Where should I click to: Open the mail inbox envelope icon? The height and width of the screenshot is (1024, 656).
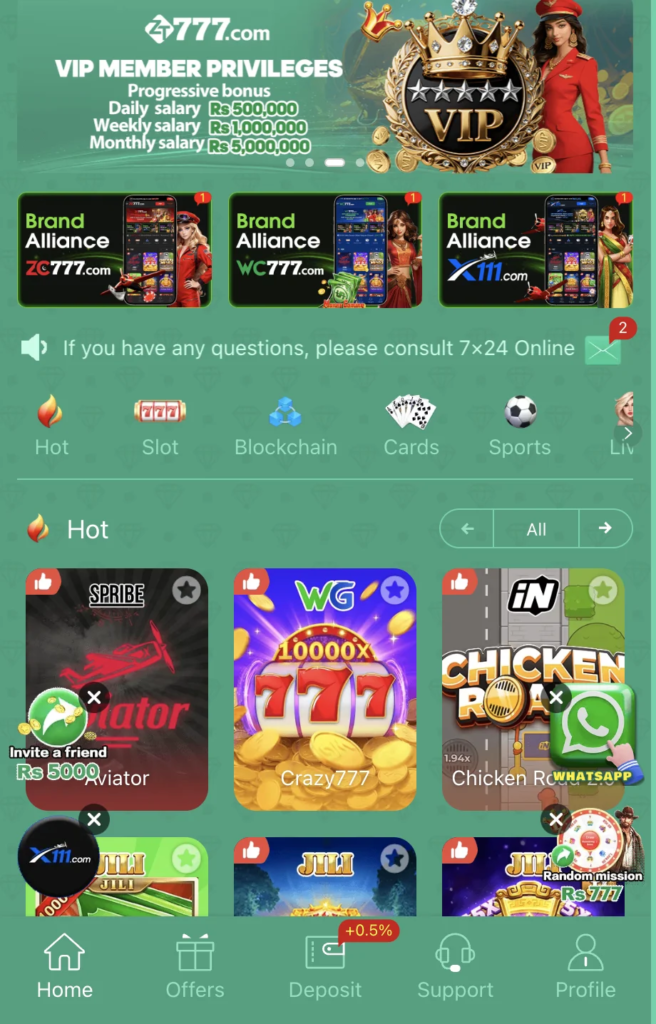click(603, 349)
